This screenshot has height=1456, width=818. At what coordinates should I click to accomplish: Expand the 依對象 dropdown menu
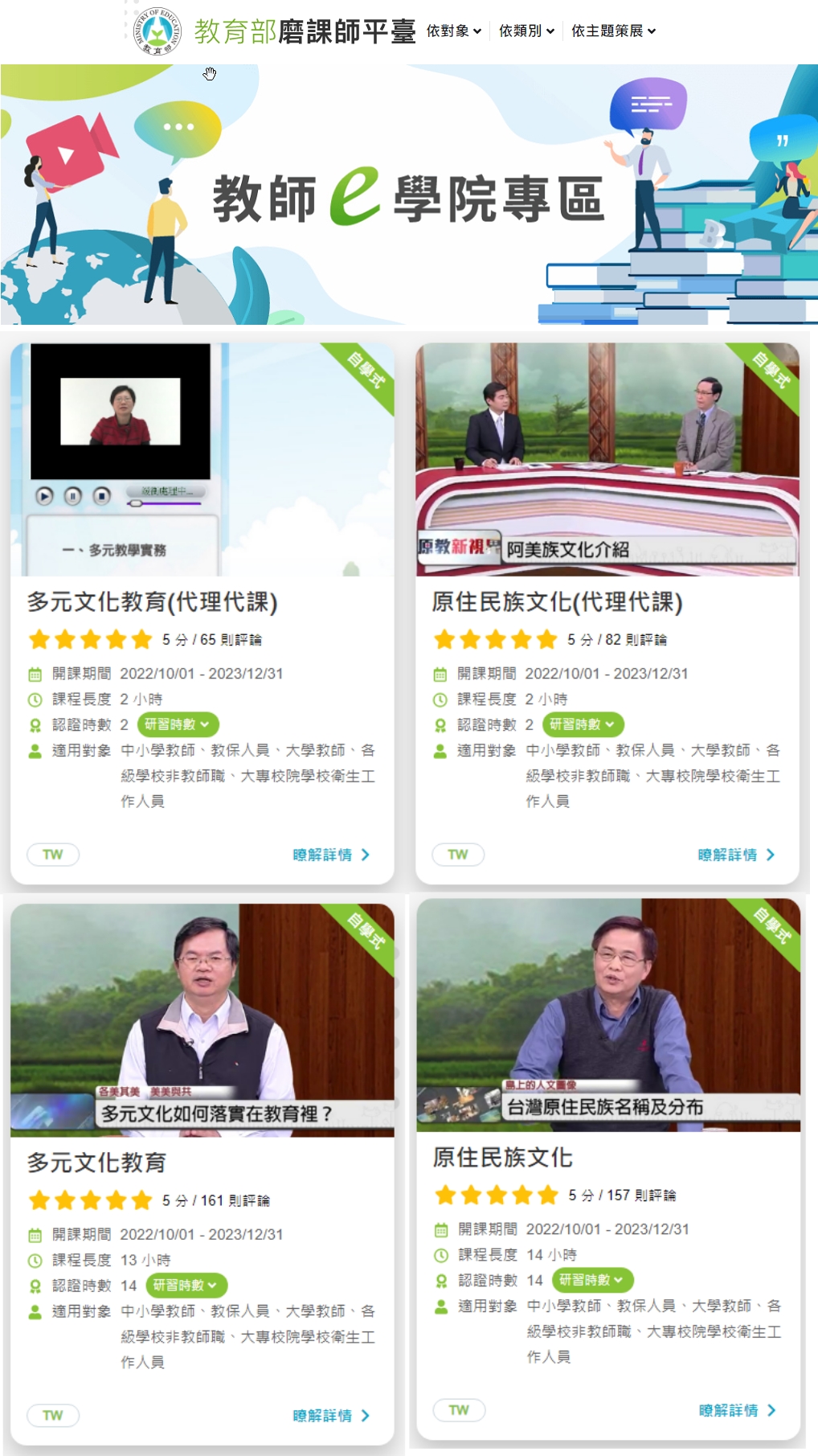point(453,31)
